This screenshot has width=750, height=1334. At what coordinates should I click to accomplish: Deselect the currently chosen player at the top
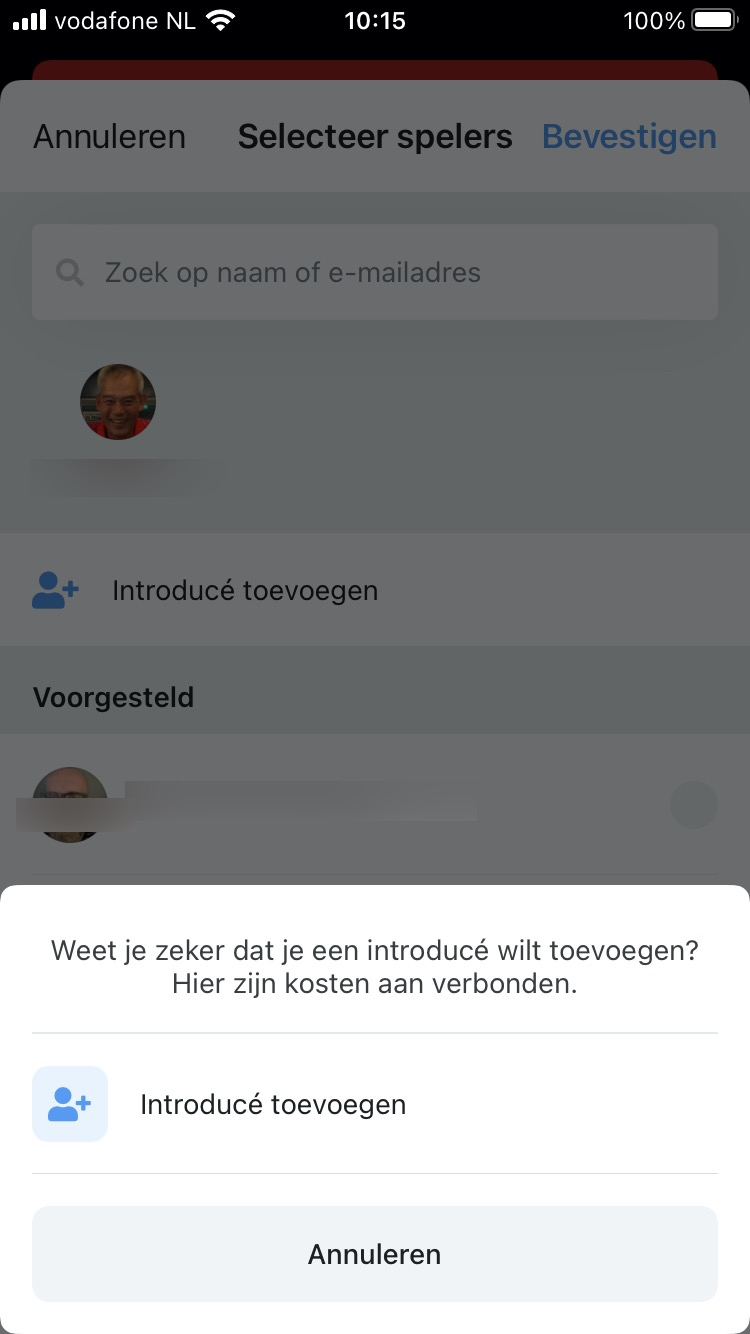click(x=118, y=401)
